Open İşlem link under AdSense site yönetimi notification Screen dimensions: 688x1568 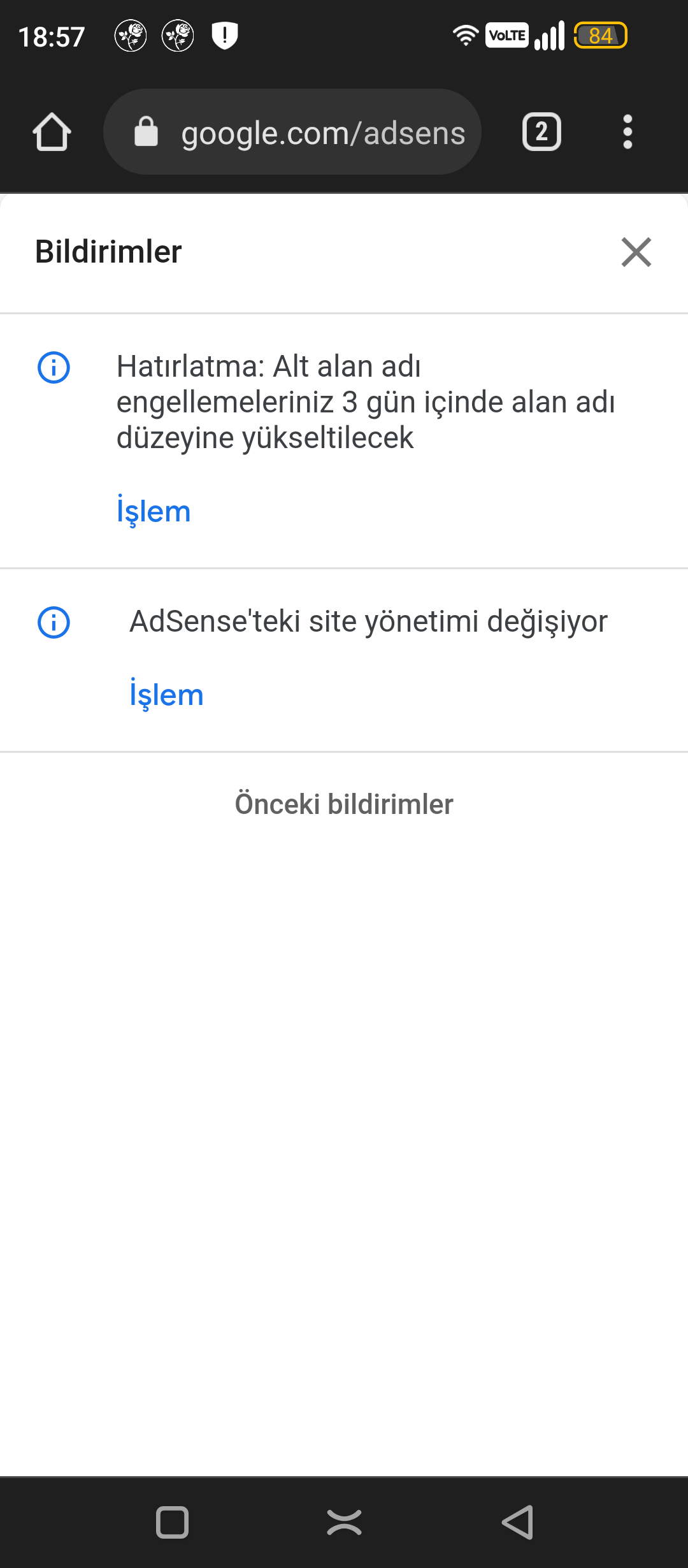166,695
